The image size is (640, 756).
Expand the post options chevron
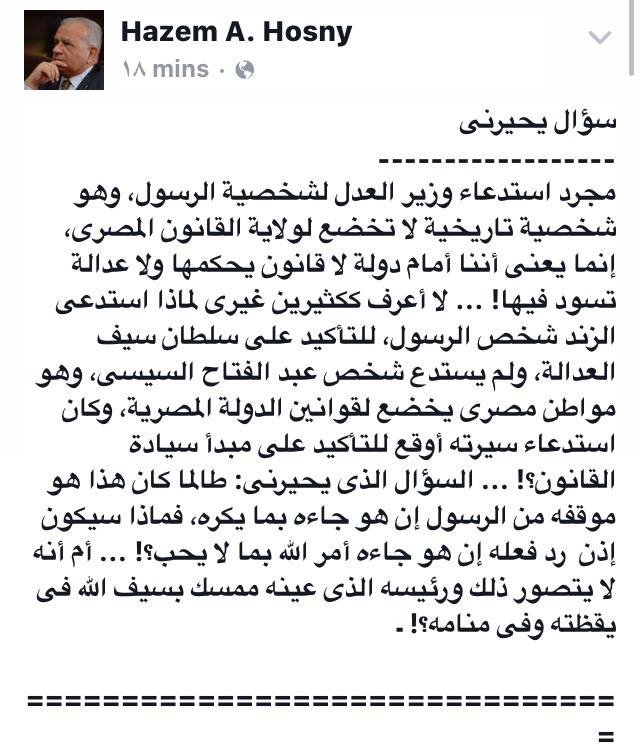599,39
